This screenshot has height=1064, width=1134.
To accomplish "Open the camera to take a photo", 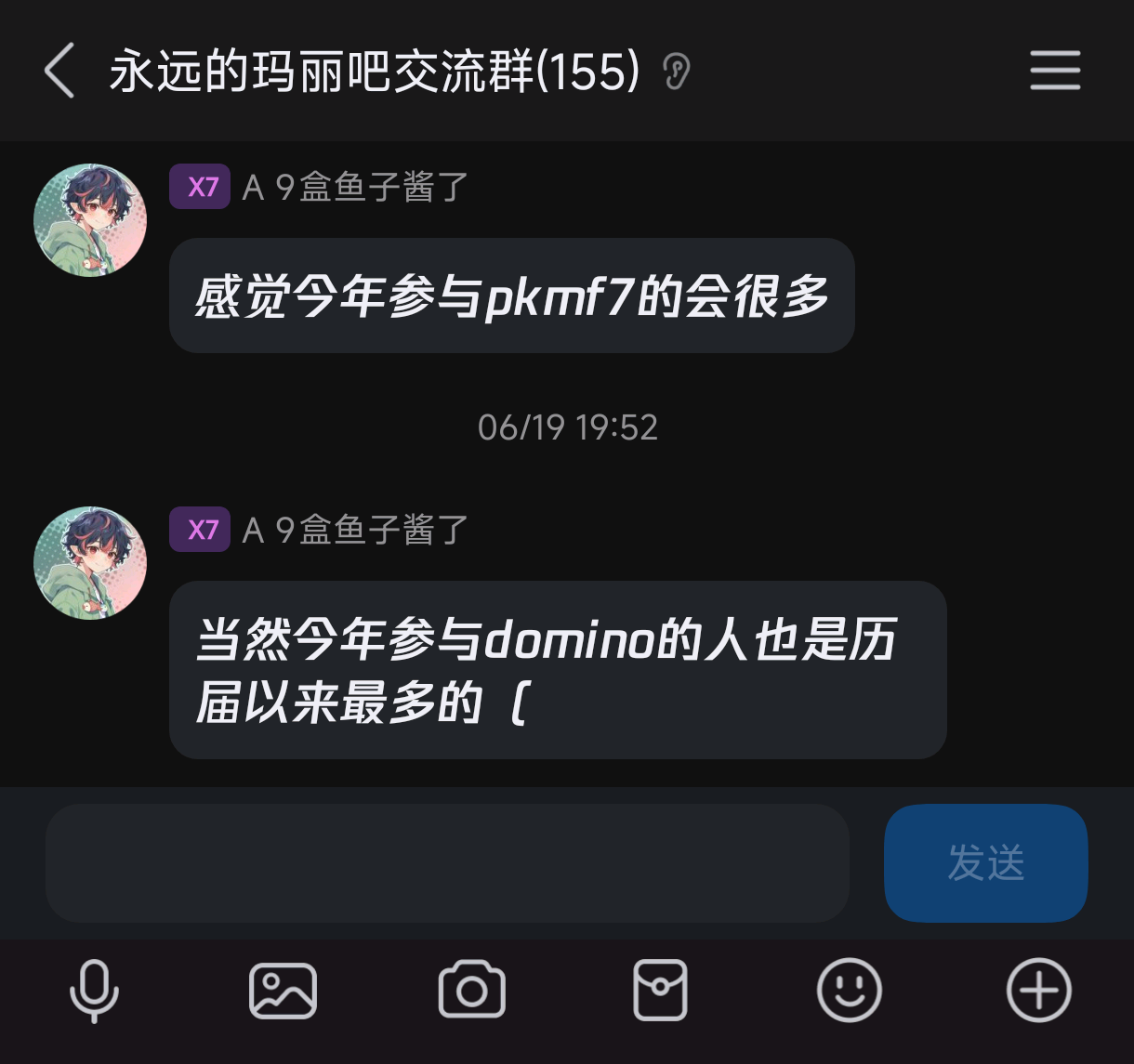I will [471, 991].
